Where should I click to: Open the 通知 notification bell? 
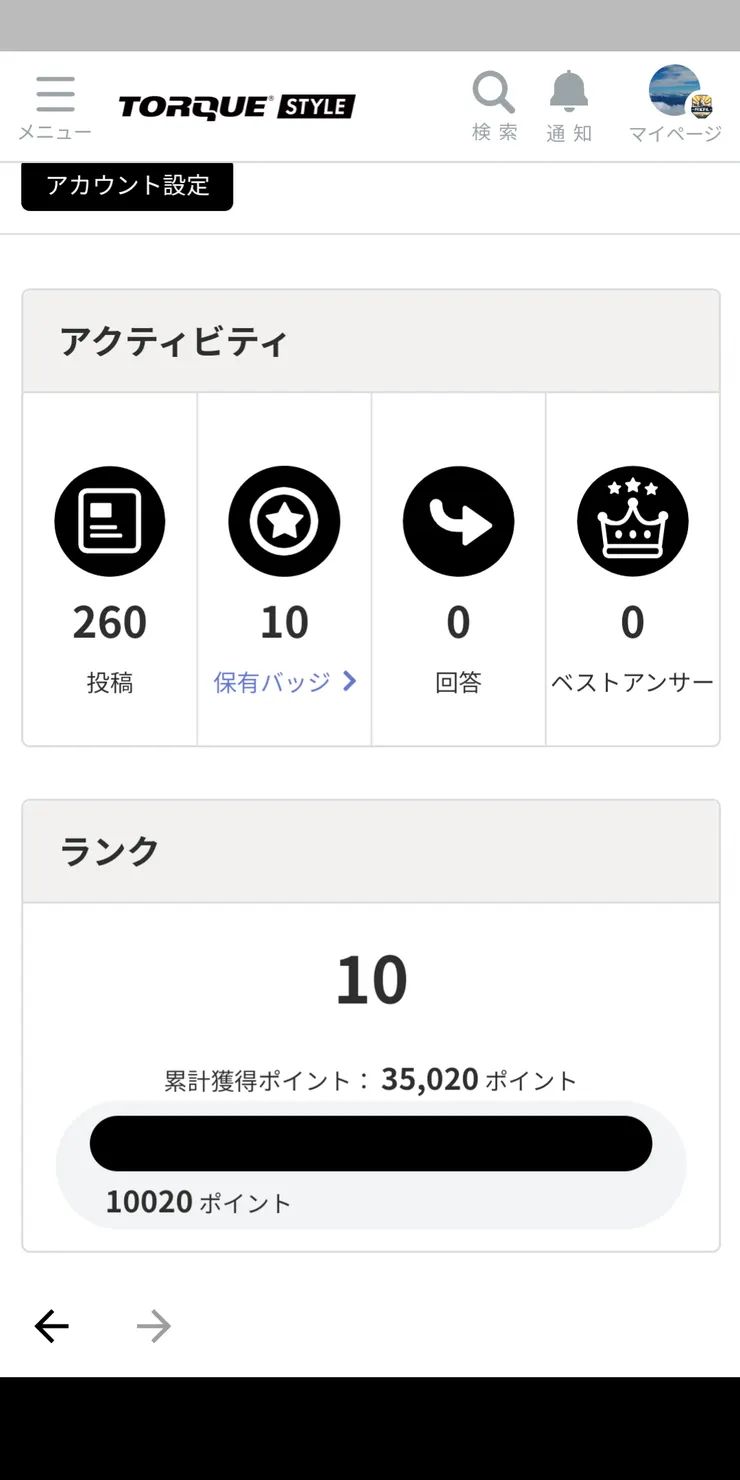pyautogui.click(x=568, y=91)
